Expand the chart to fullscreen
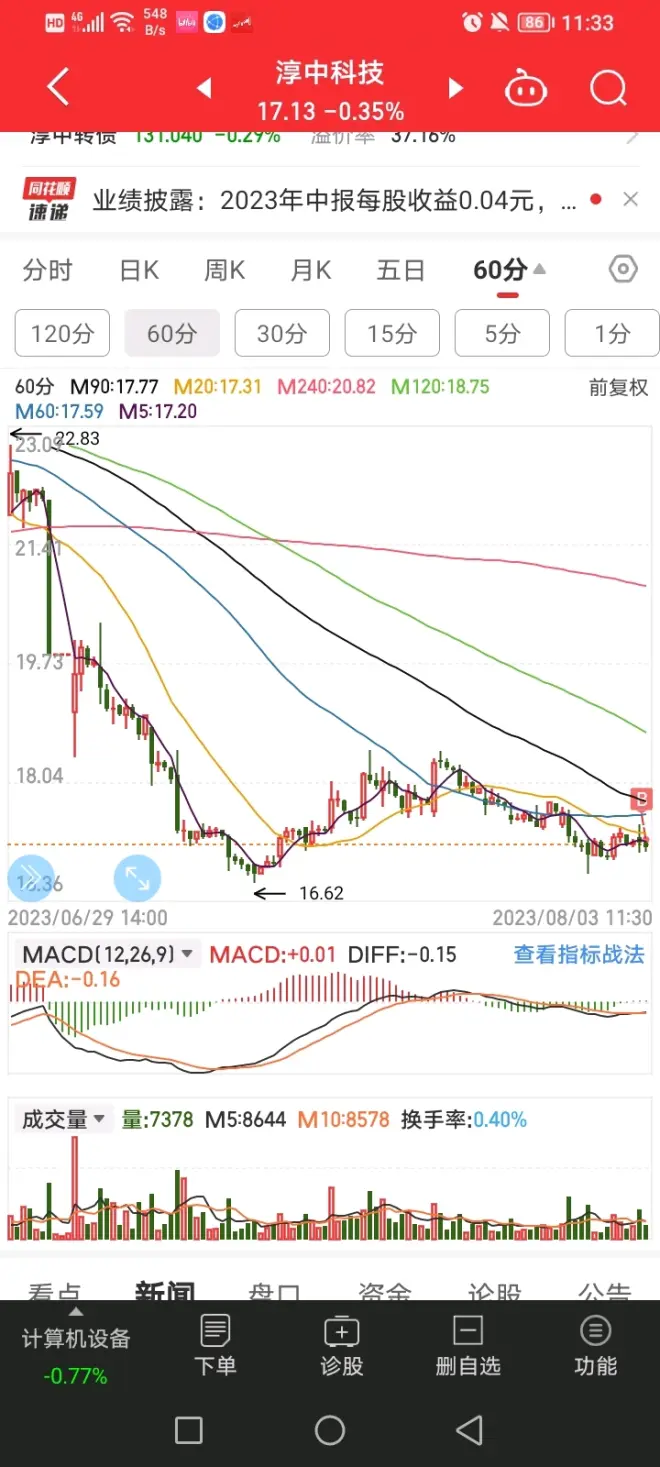Image resolution: width=660 pixels, height=1467 pixels. [137, 878]
